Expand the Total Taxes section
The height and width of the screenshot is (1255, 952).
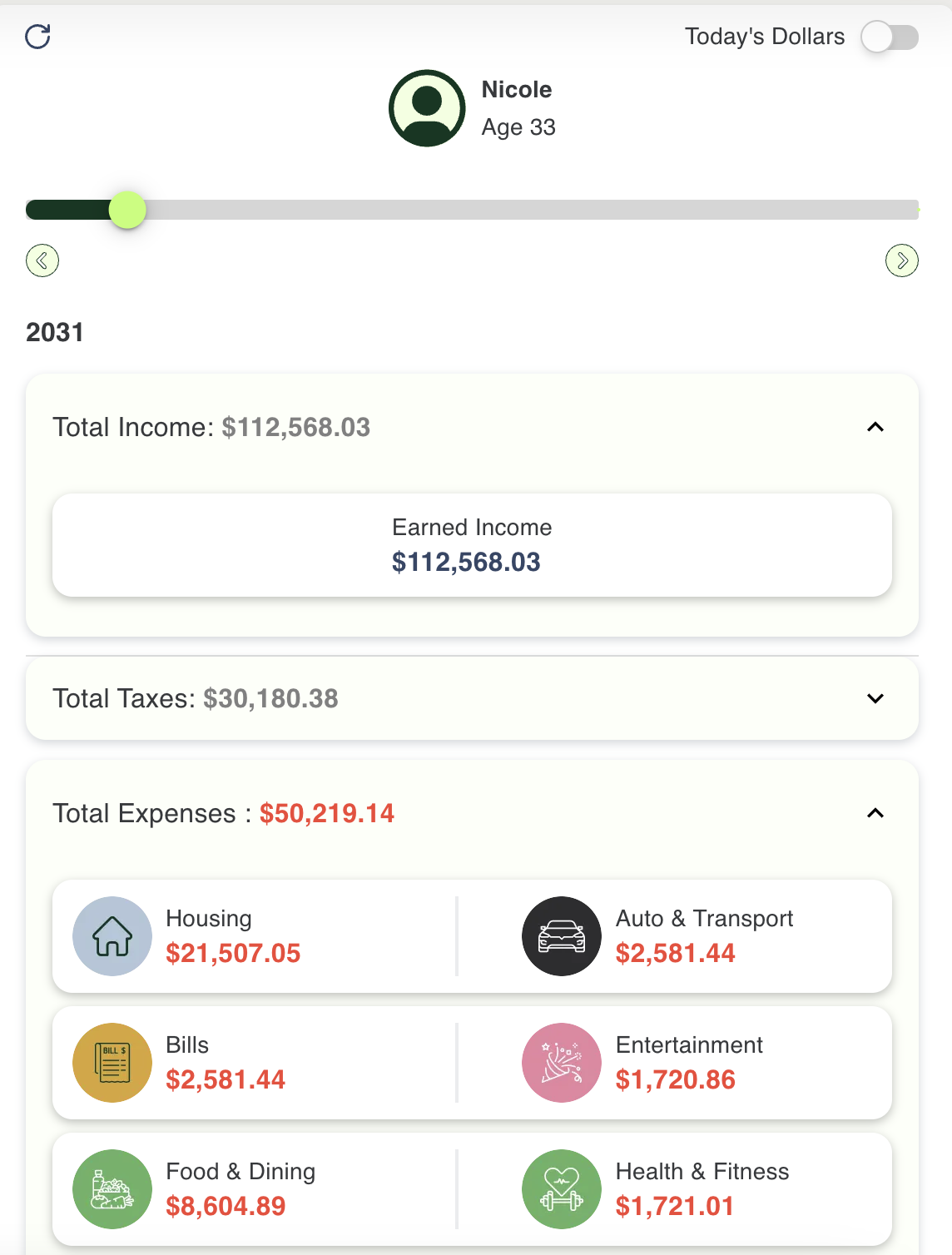coord(875,698)
